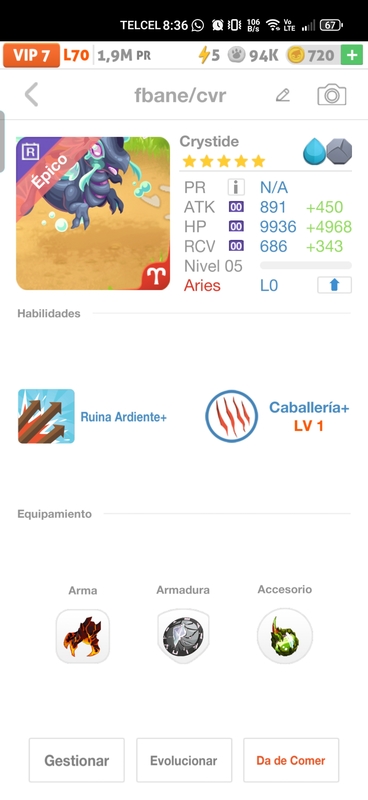Upgrade Aries with the blue arrow button
The image size is (368, 800).
[334, 285]
